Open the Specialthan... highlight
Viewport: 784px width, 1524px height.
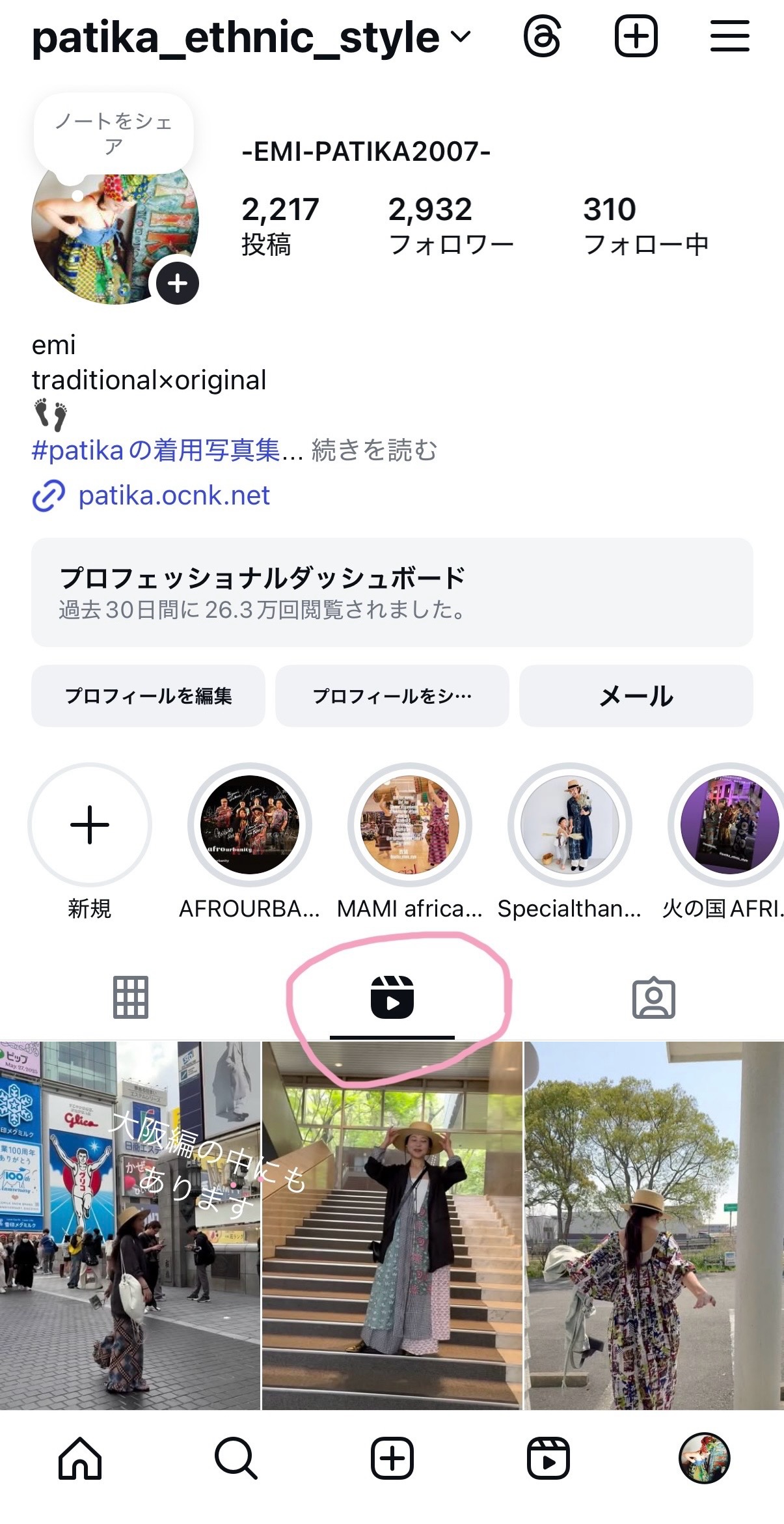pyautogui.click(x=570, y=840)
